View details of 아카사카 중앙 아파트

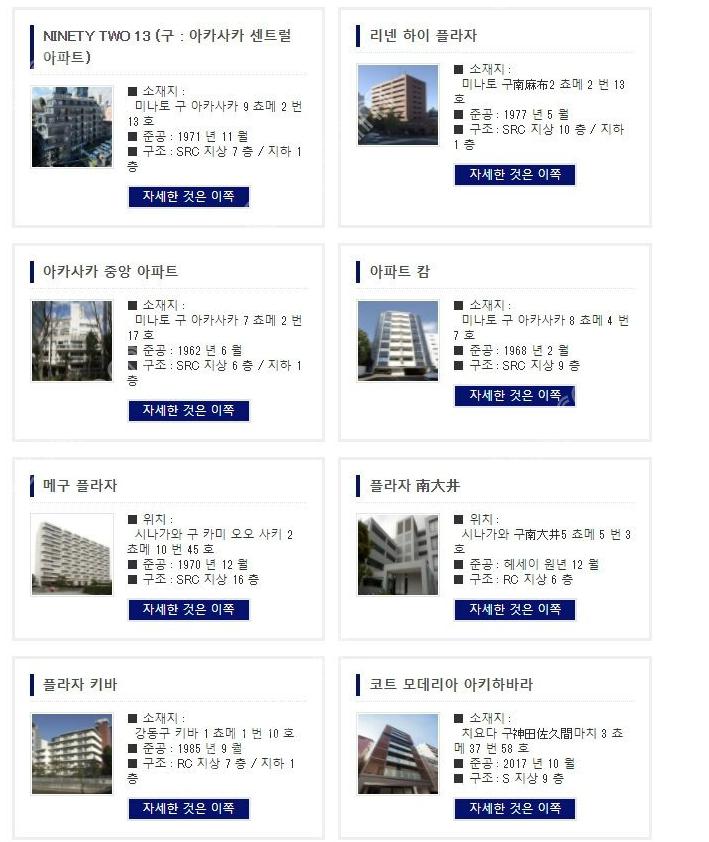(x=188, y=411)
